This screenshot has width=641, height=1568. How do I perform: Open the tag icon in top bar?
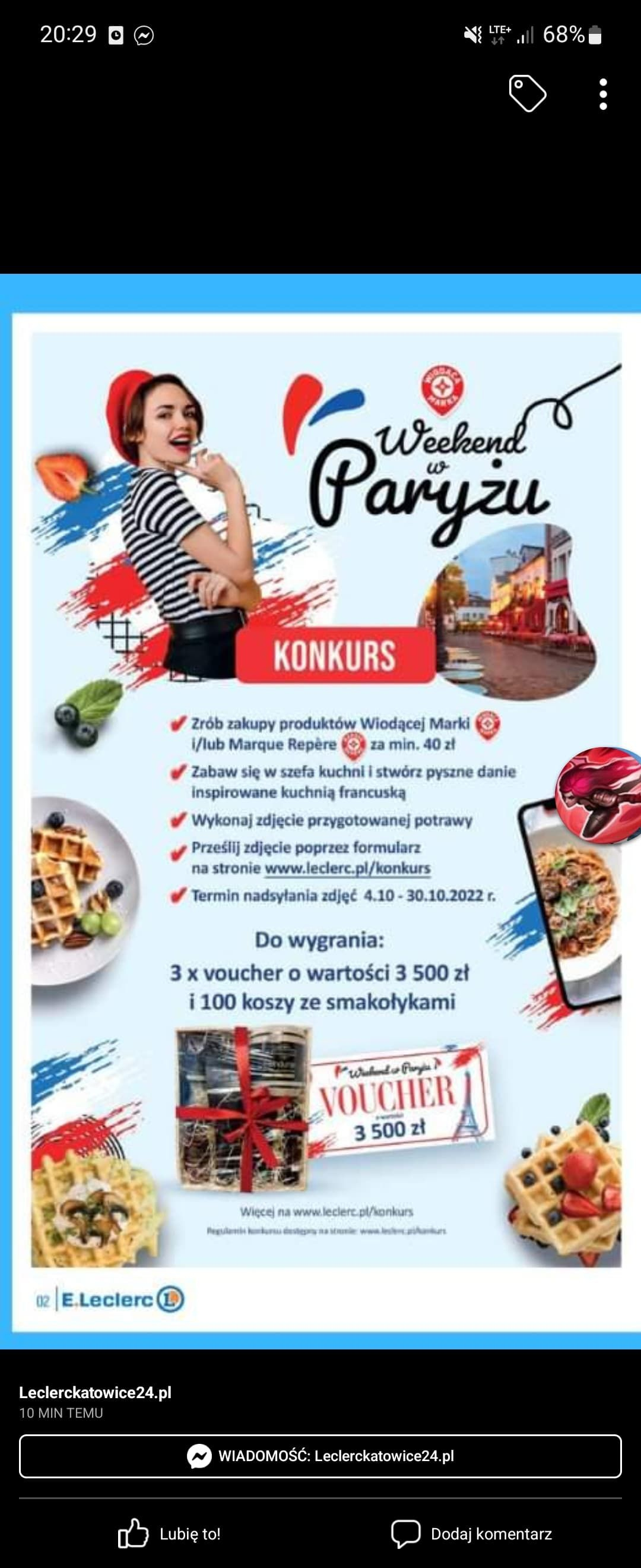(x=526, y=94)
